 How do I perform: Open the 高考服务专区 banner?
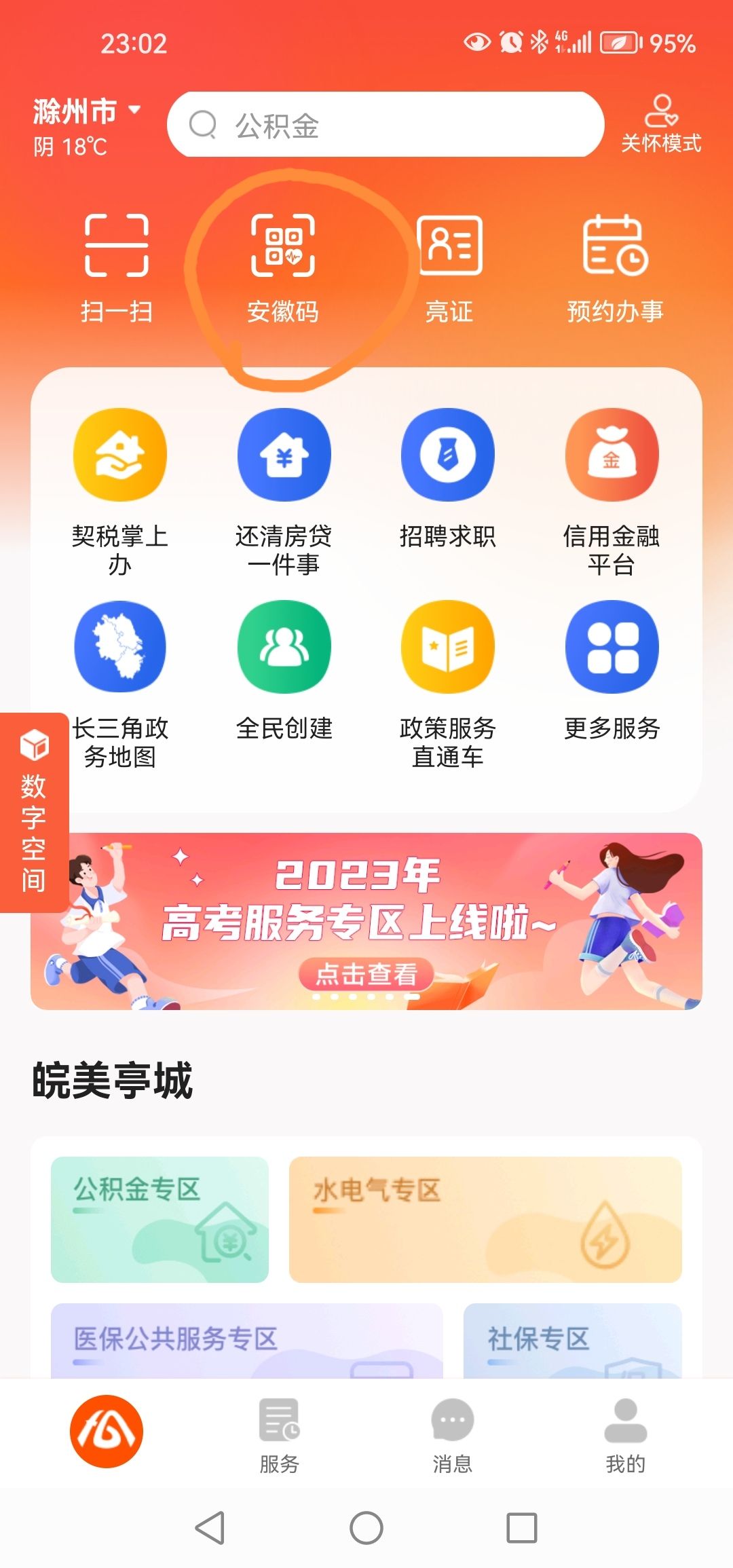(366, 921)
